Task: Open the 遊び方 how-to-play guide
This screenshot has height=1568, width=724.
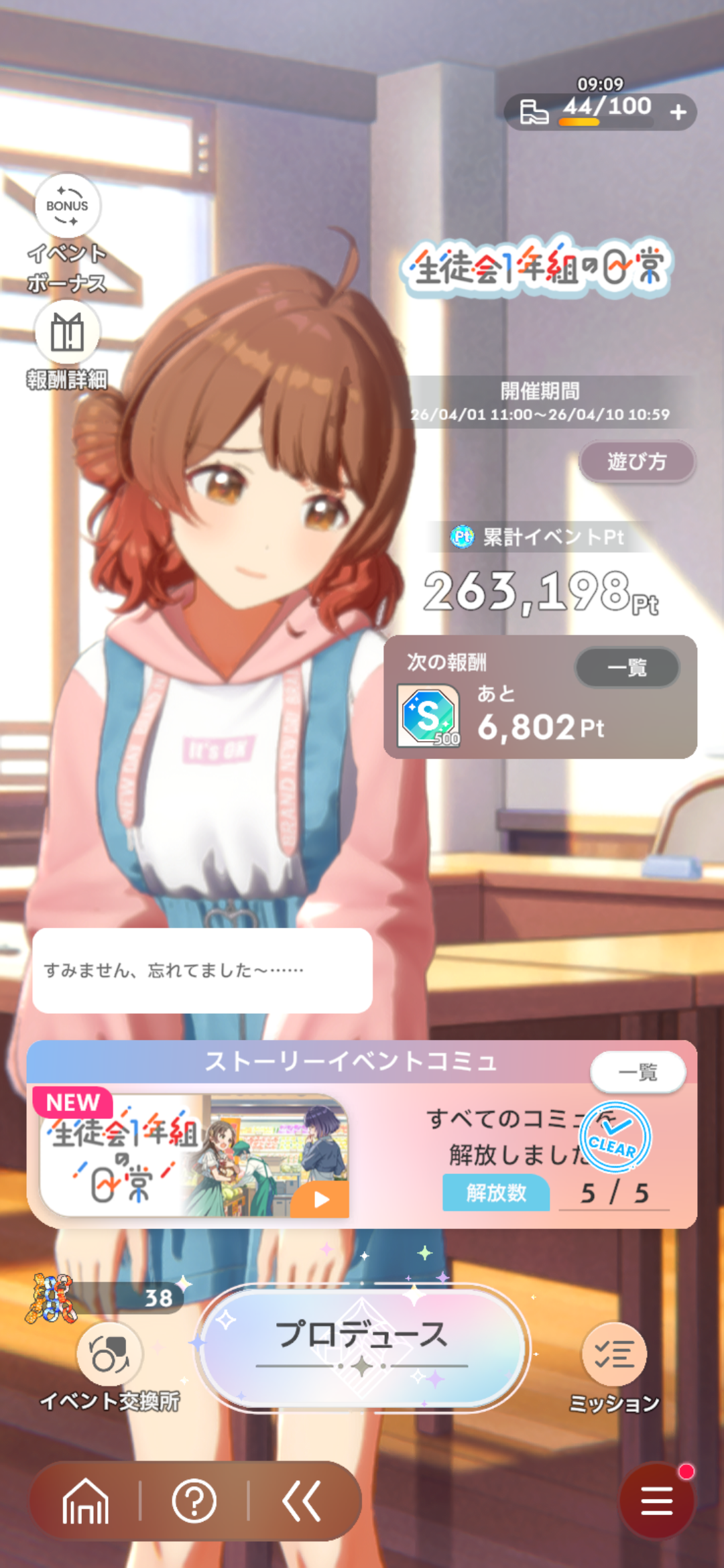Action: (636, 461)
